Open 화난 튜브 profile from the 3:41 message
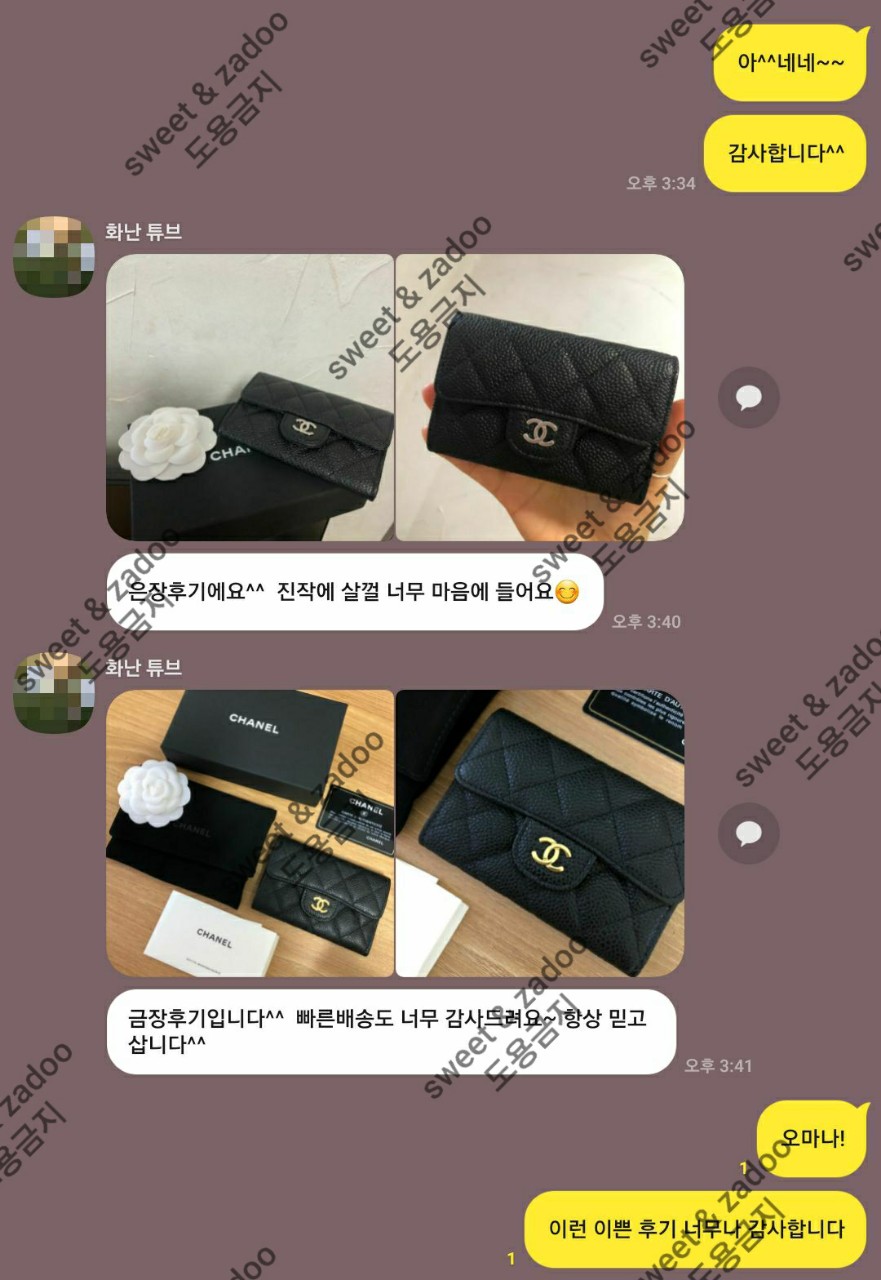 54,692
